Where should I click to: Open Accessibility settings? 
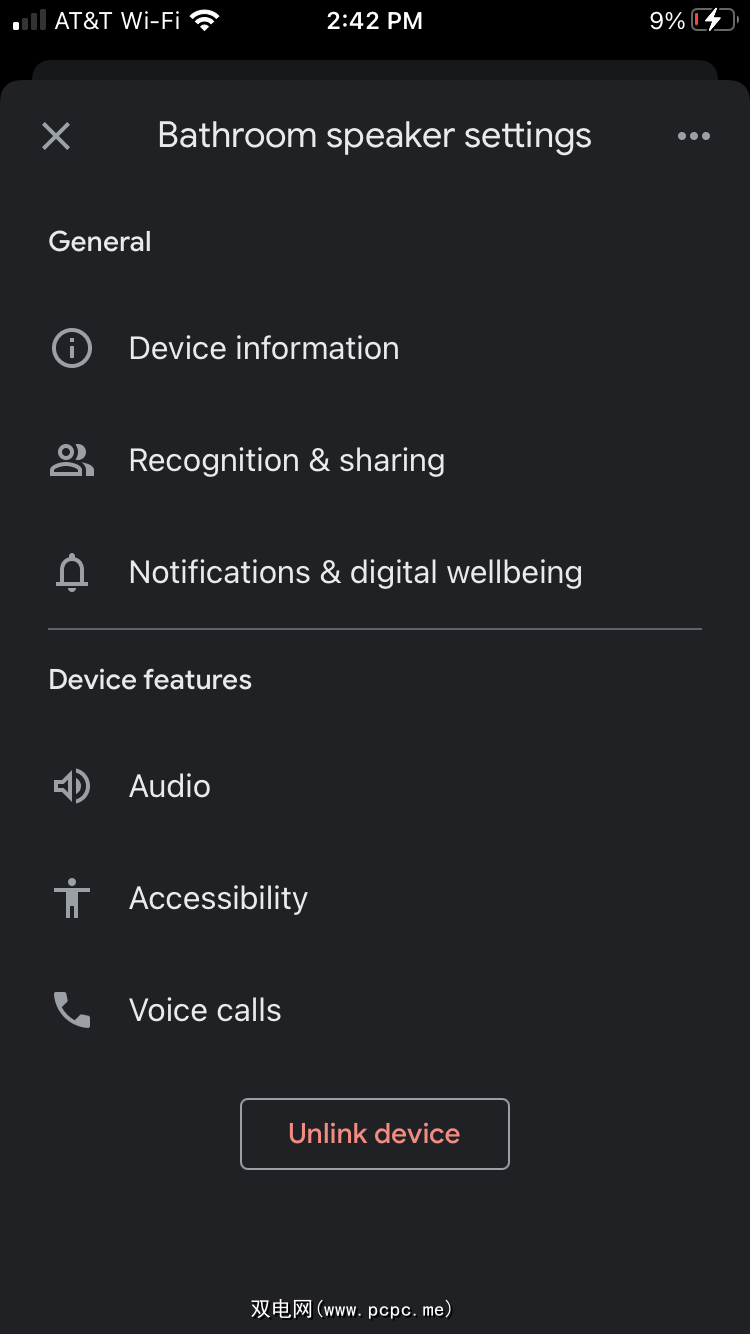(218, 898)
